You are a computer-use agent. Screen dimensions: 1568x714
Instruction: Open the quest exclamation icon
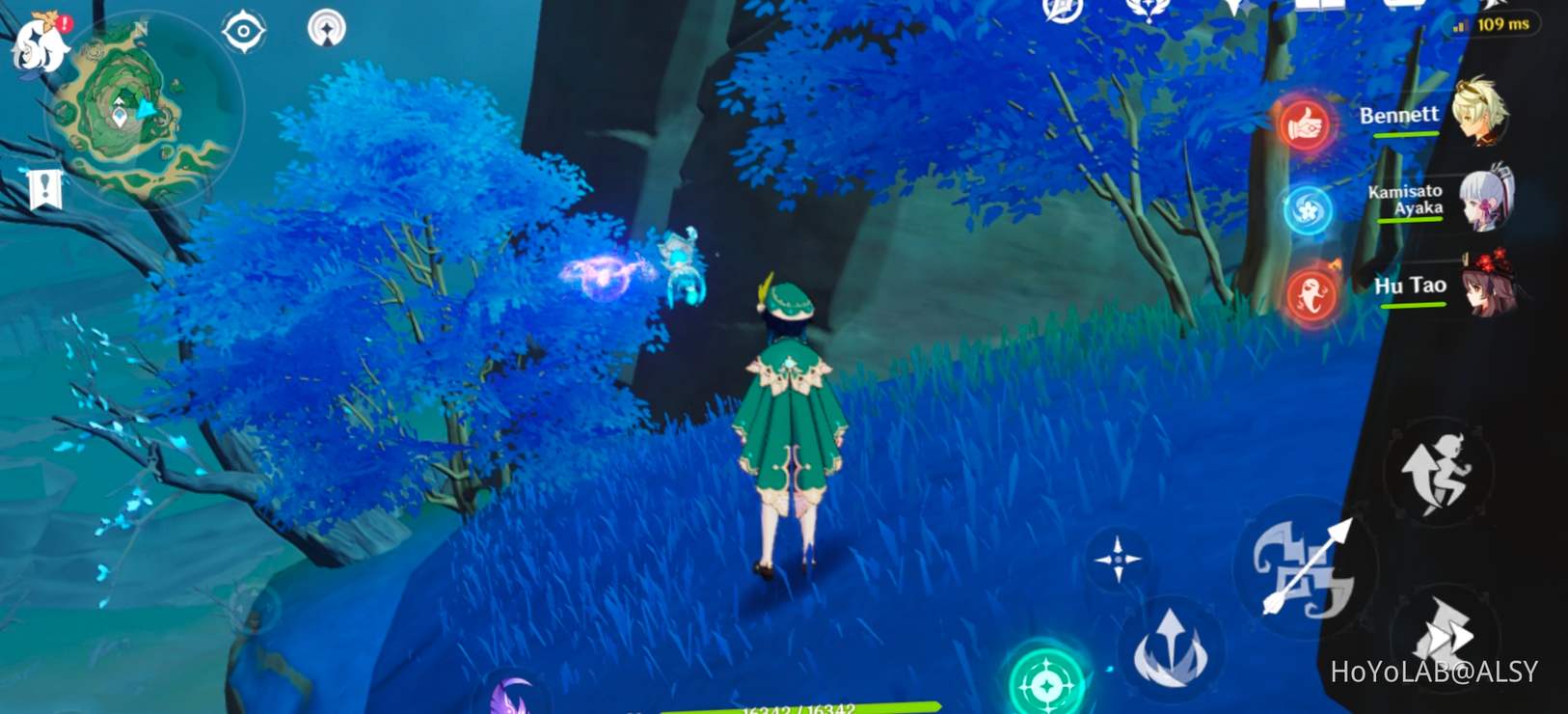pos(44,189)
